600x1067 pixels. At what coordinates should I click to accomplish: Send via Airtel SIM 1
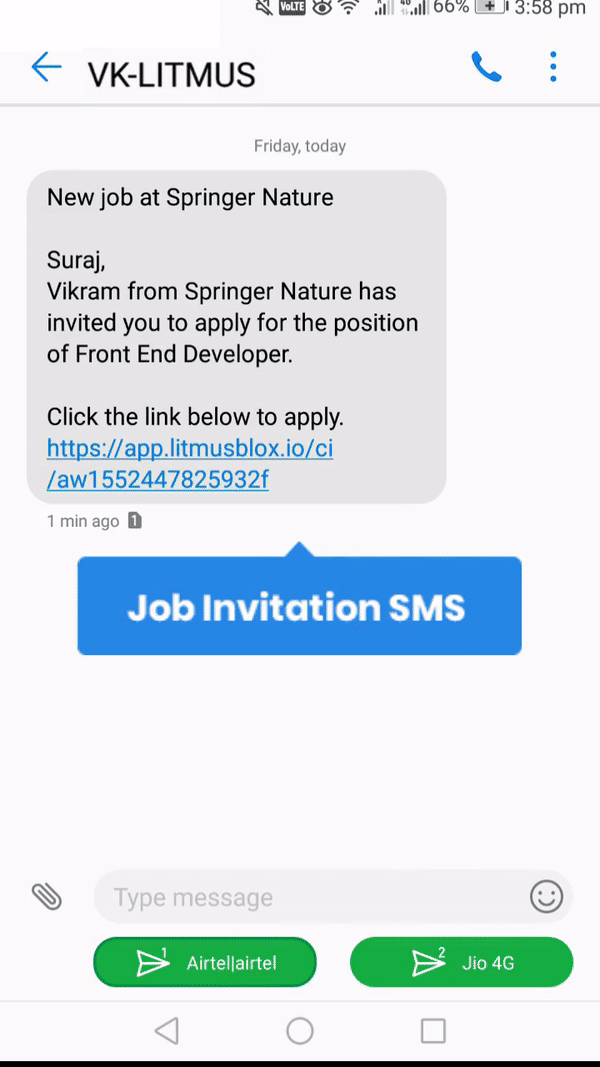click(205, 963)
